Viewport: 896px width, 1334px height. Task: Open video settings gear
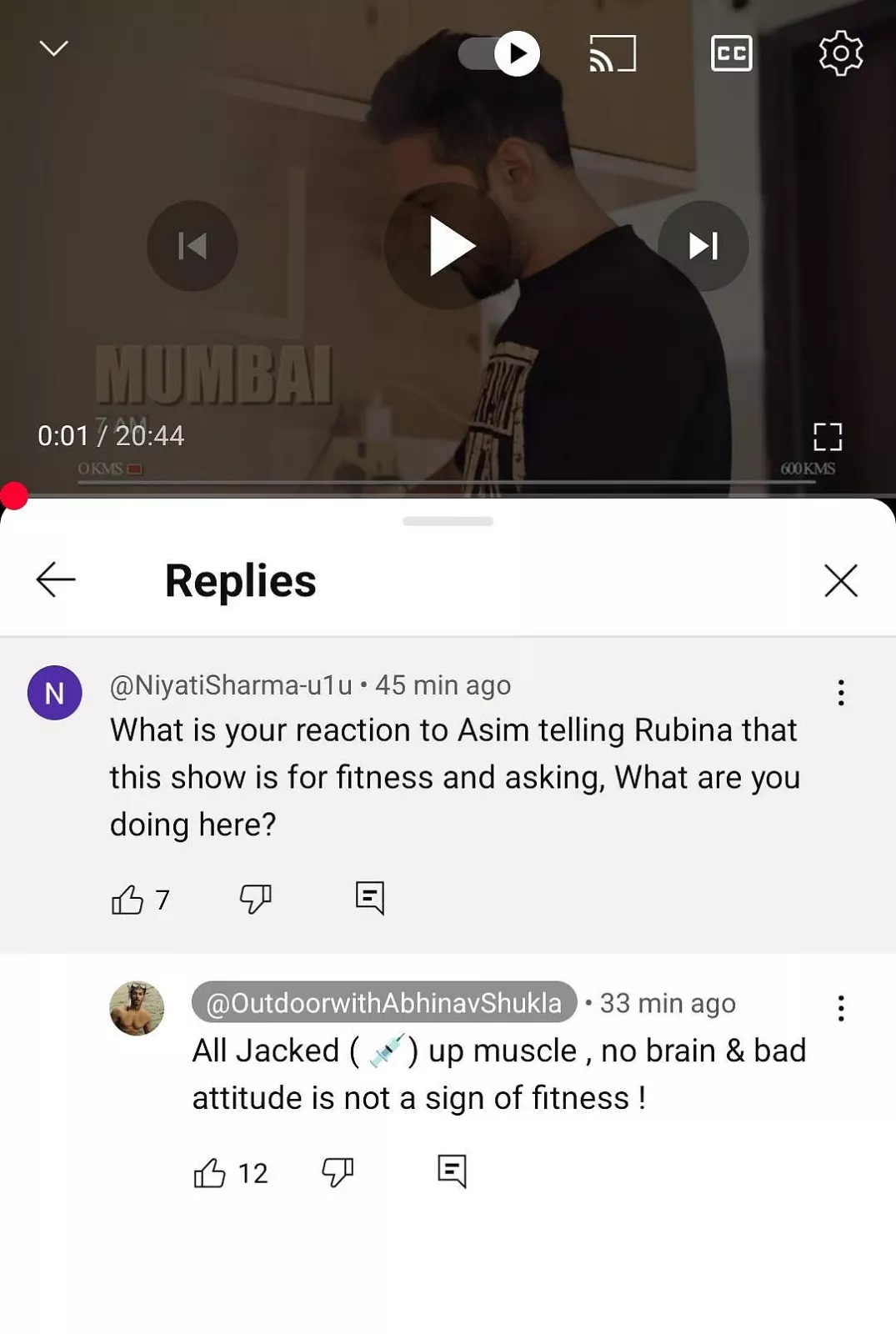click(x=840, y=53)
